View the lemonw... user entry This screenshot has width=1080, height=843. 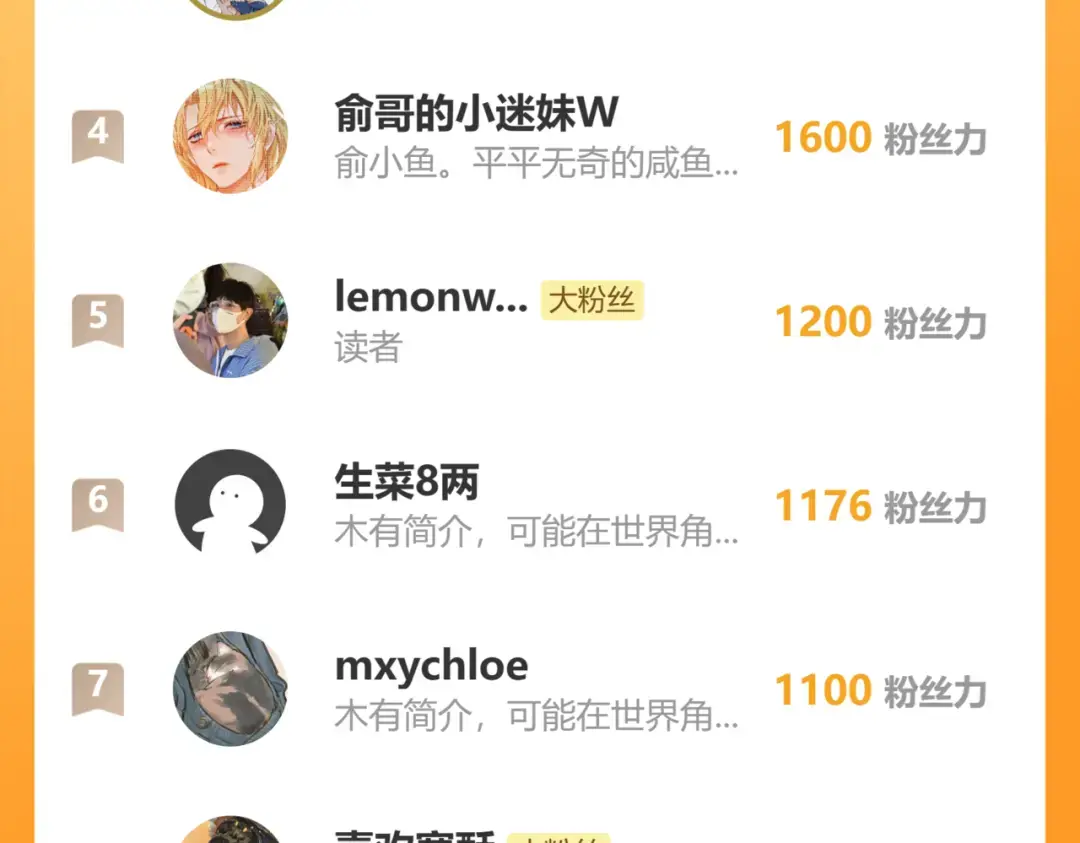point(431,297)
